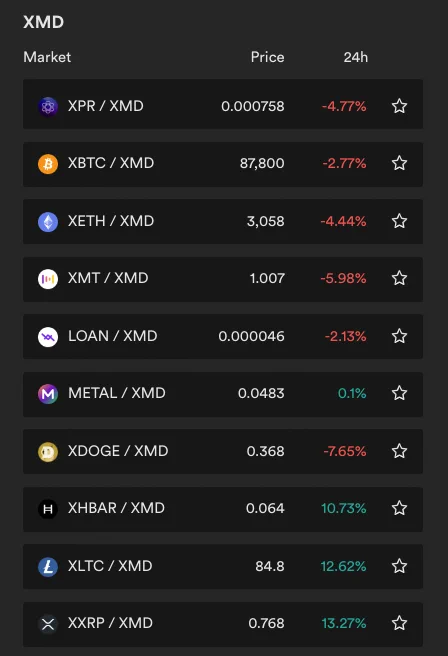Open the XPR / XMD market
Screen dimensions: 448x656
(x=223, y=104)
